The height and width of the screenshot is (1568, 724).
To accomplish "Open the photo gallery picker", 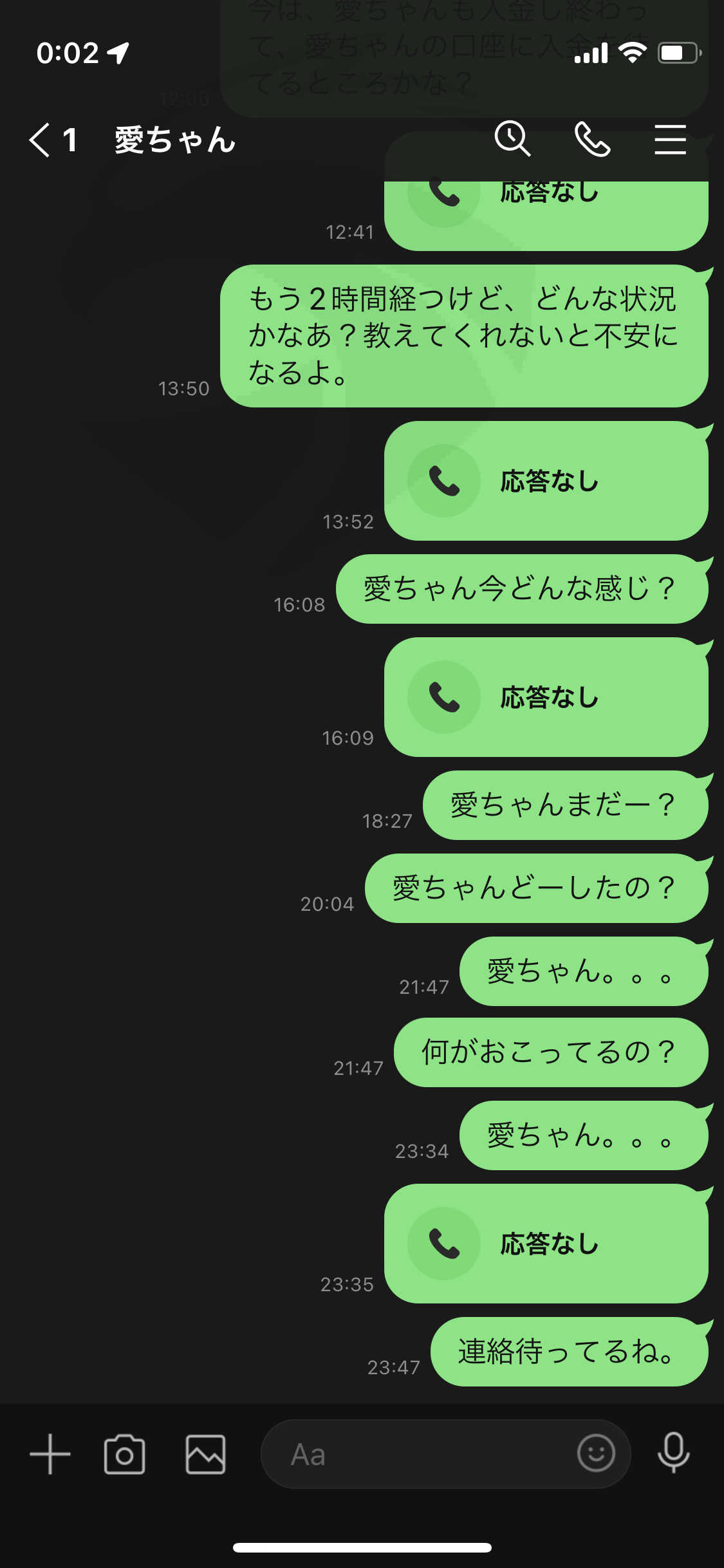I will [206, 1454].
